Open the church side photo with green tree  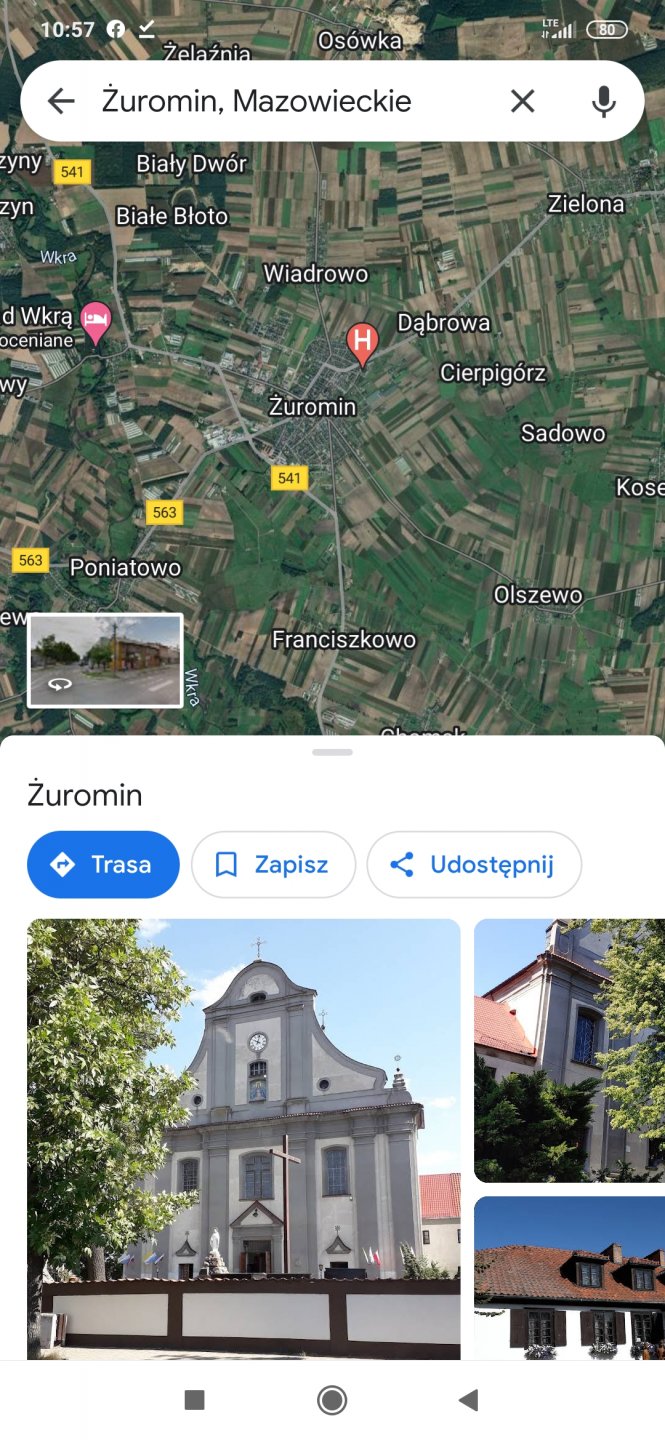(569, 1050)
